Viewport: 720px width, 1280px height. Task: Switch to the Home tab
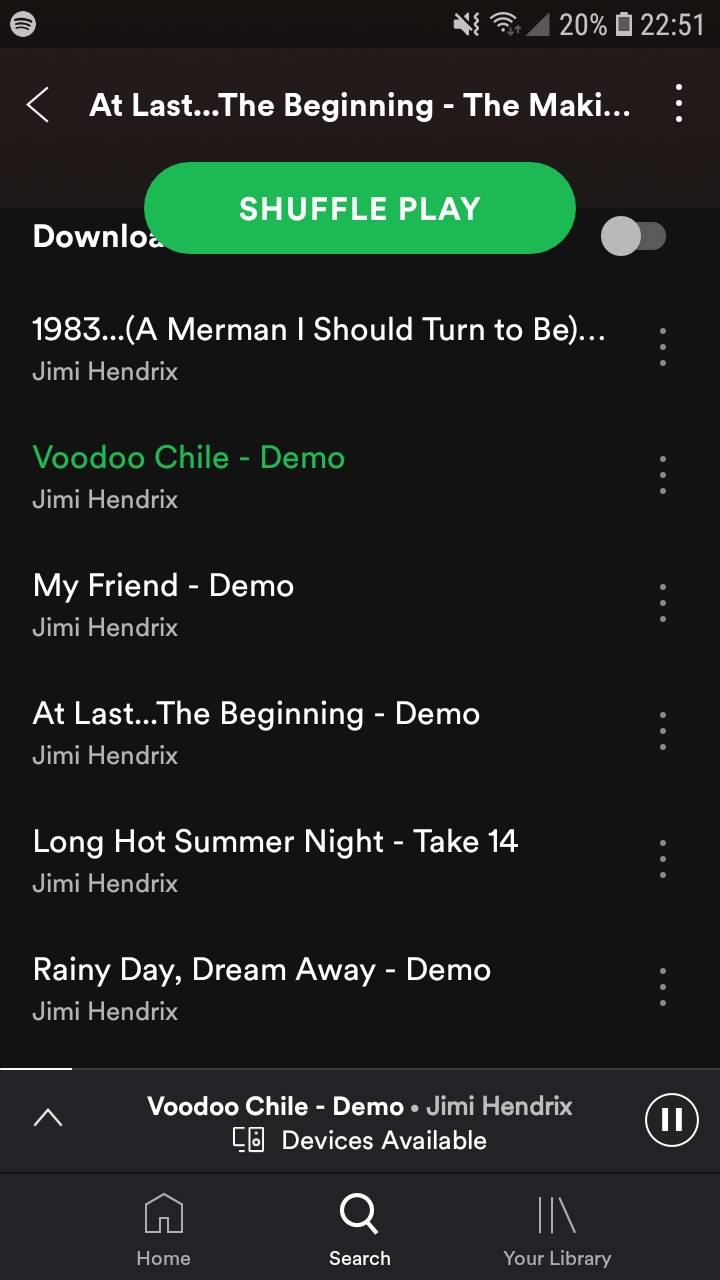(162, 1230)
